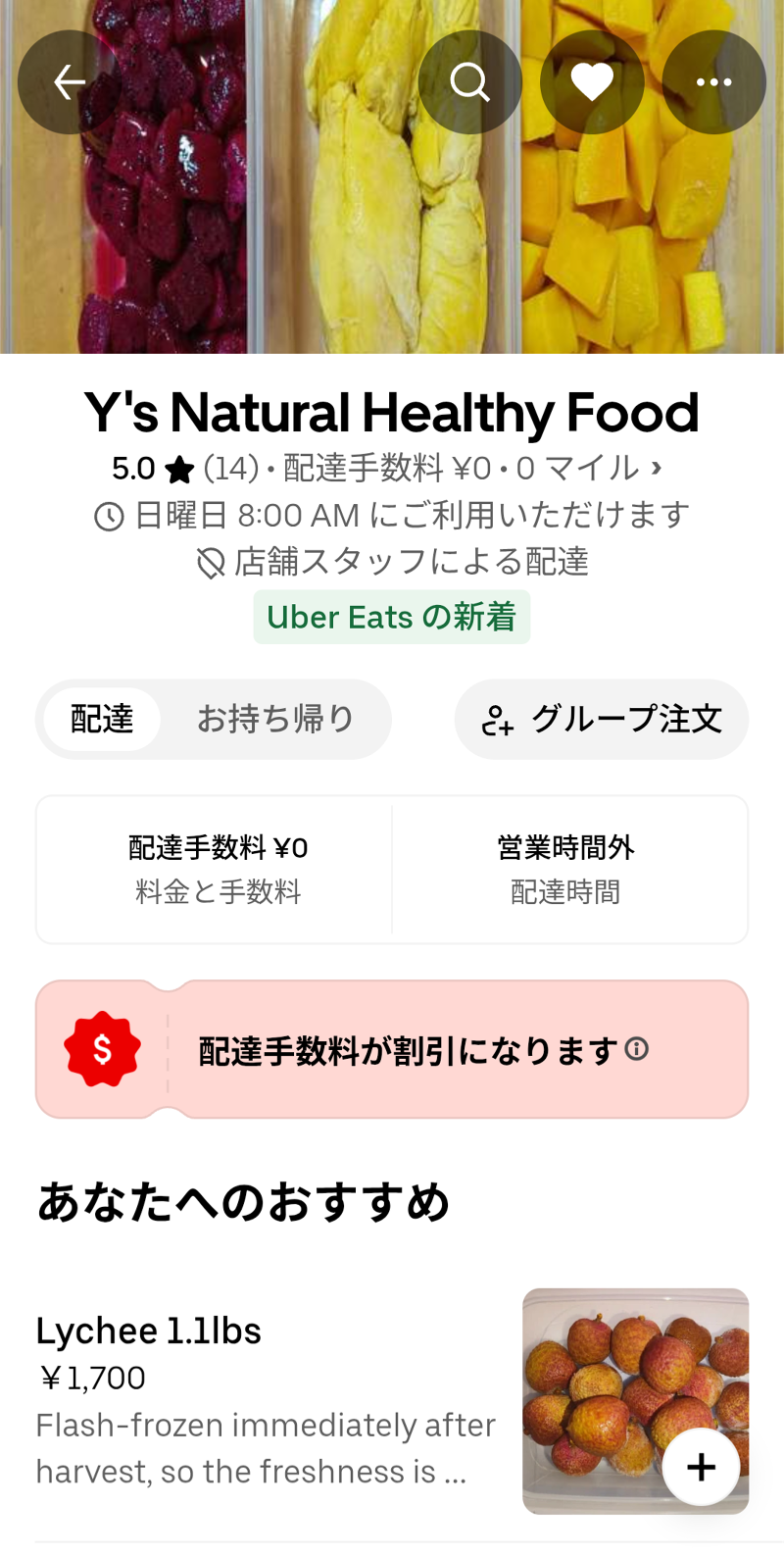This screenshot has height=1557, width=784.
Task: Check 配達時間 delivery time info
Action: click(x=566, y=870)
